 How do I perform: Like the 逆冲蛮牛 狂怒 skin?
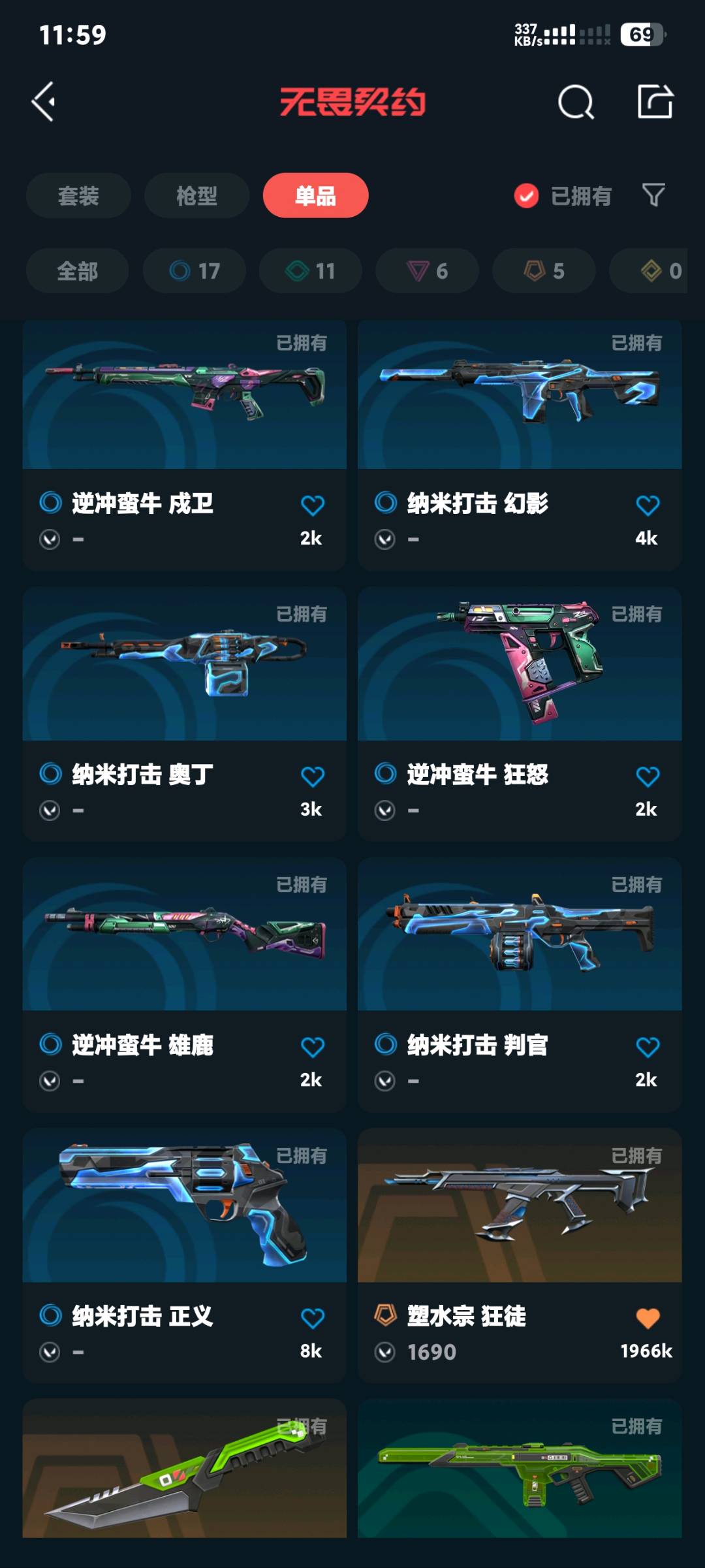pos(648,776)
